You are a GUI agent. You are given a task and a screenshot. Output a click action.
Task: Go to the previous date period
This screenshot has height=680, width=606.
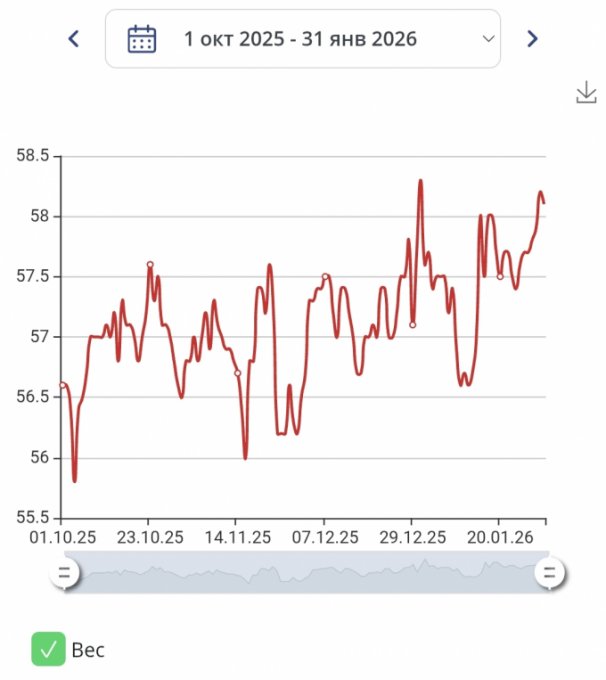[x=73, y=39]
